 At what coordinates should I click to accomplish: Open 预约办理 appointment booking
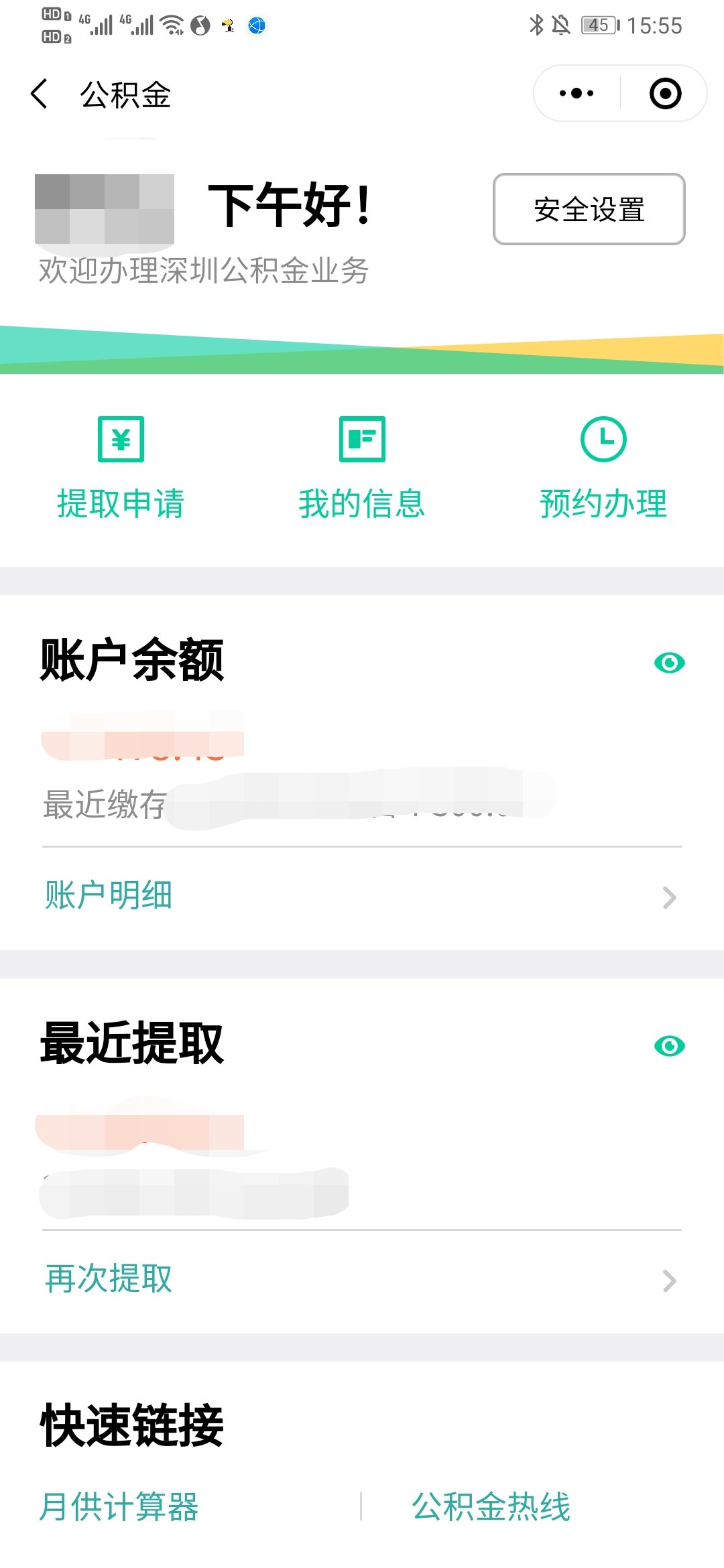click(603, 468)
